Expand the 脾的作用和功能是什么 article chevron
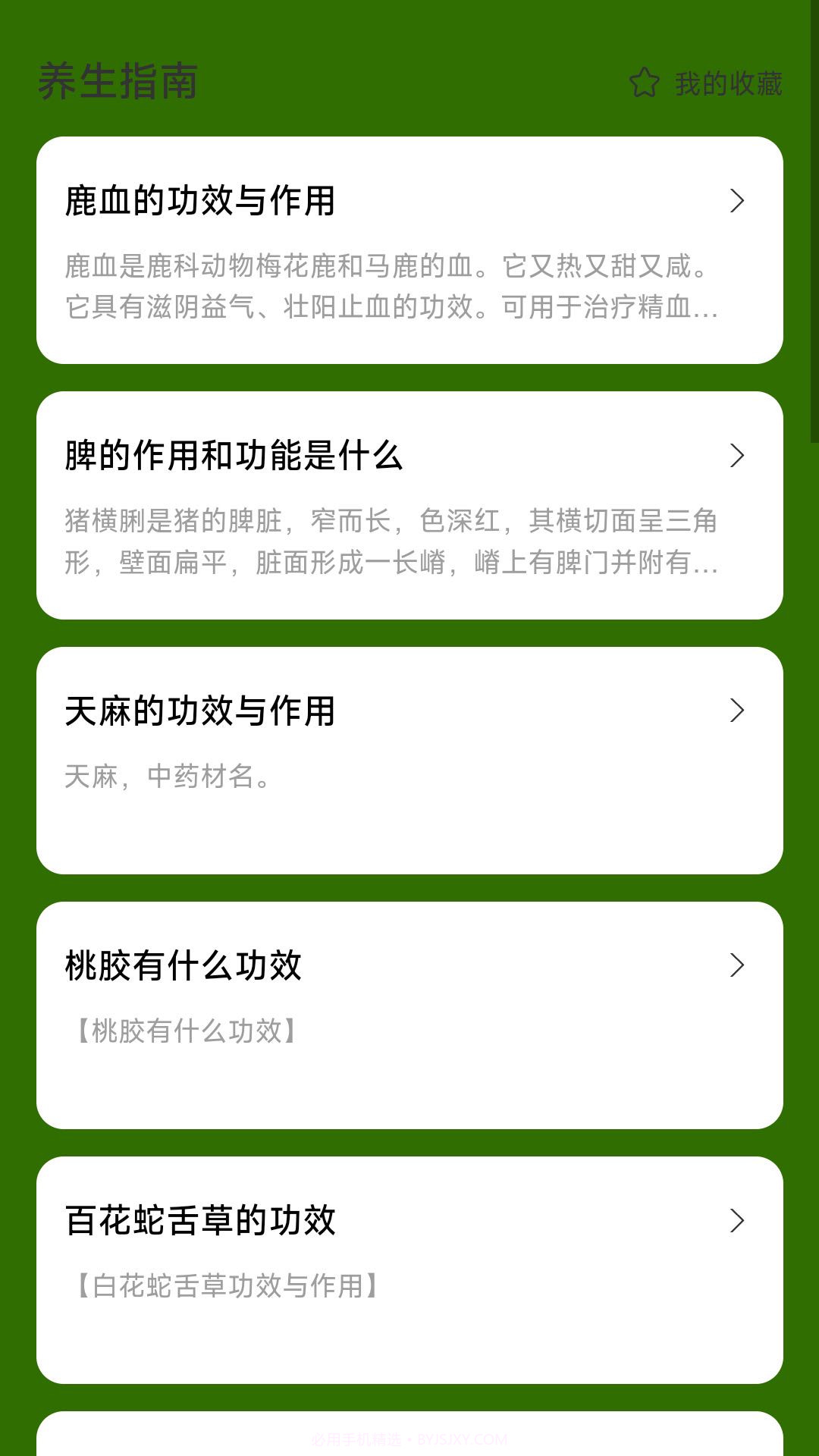The height and width of the screenshot is (1456, 819). (x=737, y=455)
